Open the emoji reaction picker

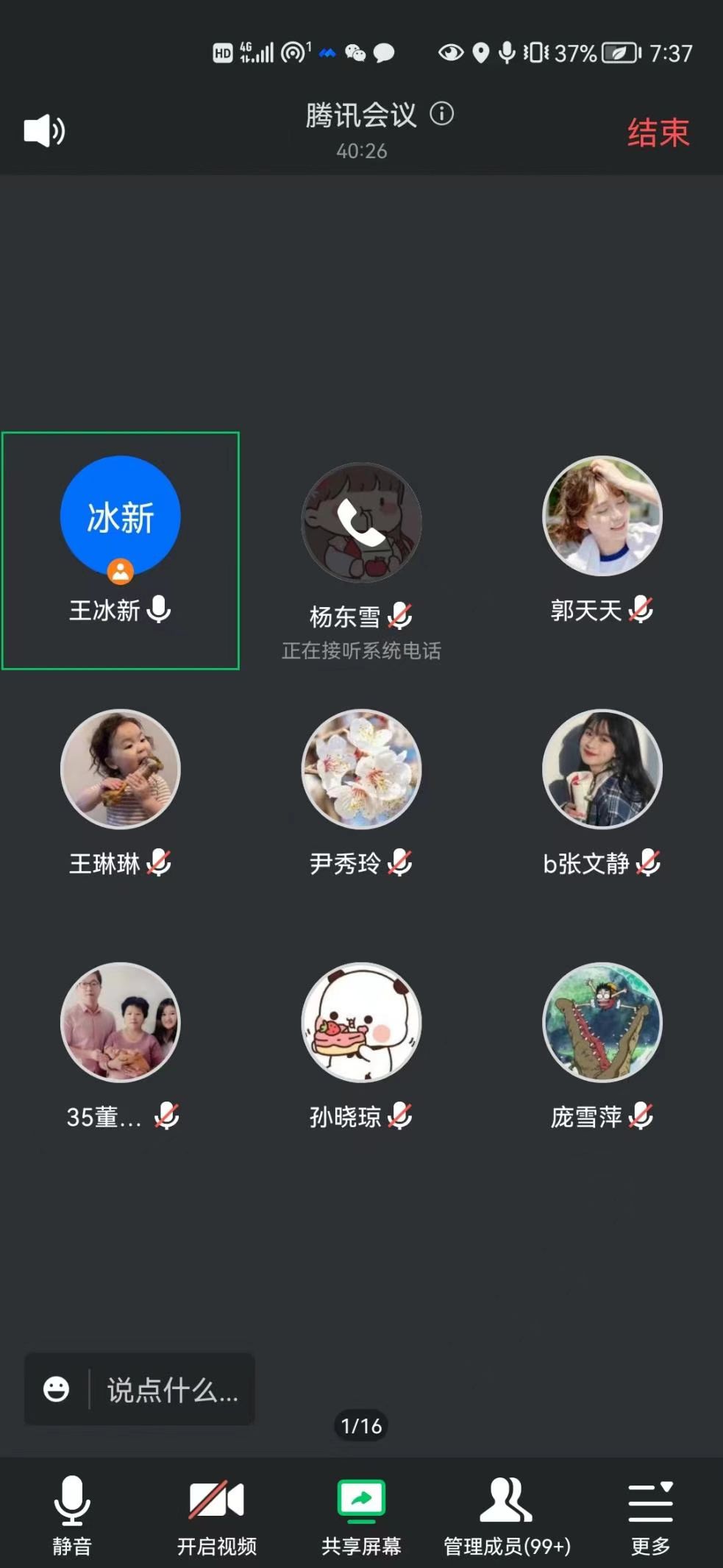pos(57,1389)
